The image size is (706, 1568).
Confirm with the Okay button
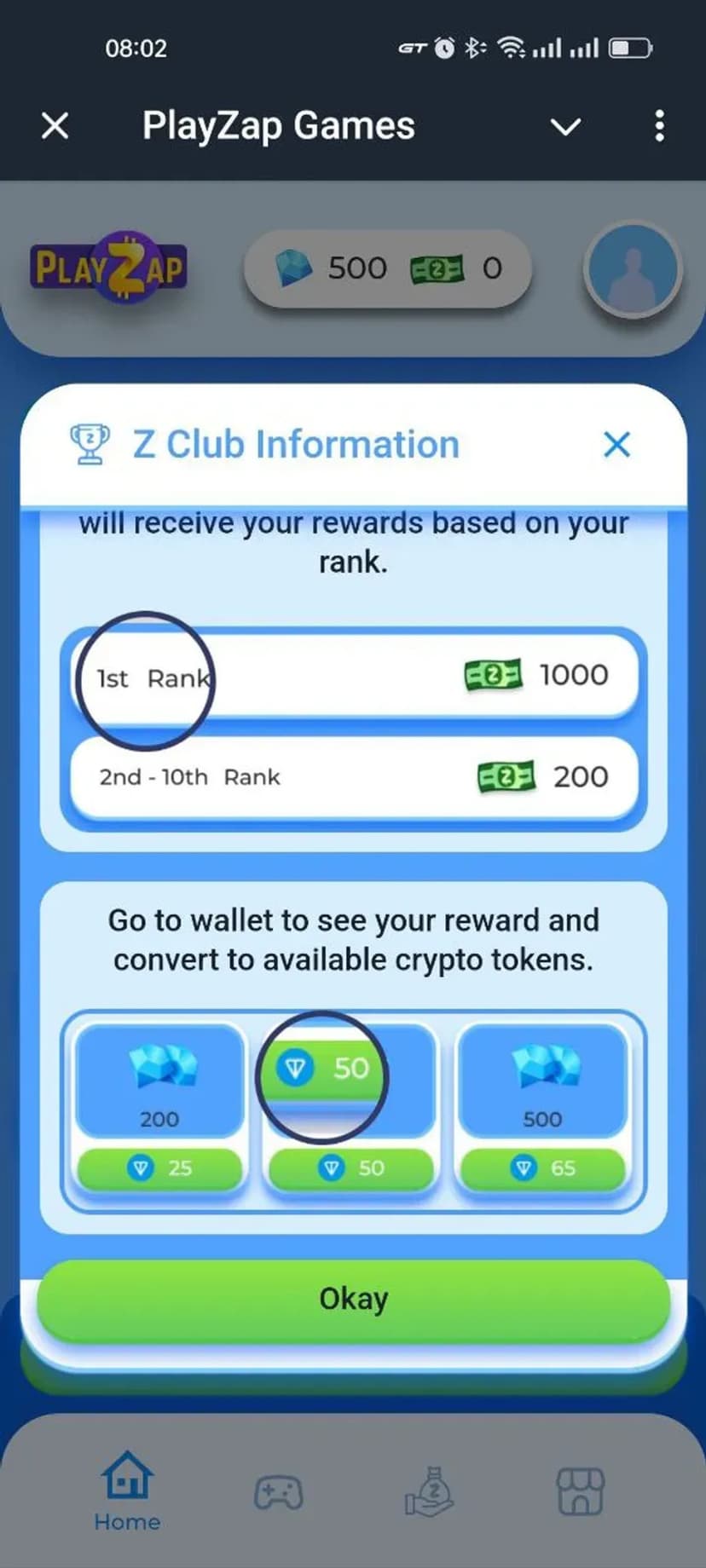[x=353, y=1299]
